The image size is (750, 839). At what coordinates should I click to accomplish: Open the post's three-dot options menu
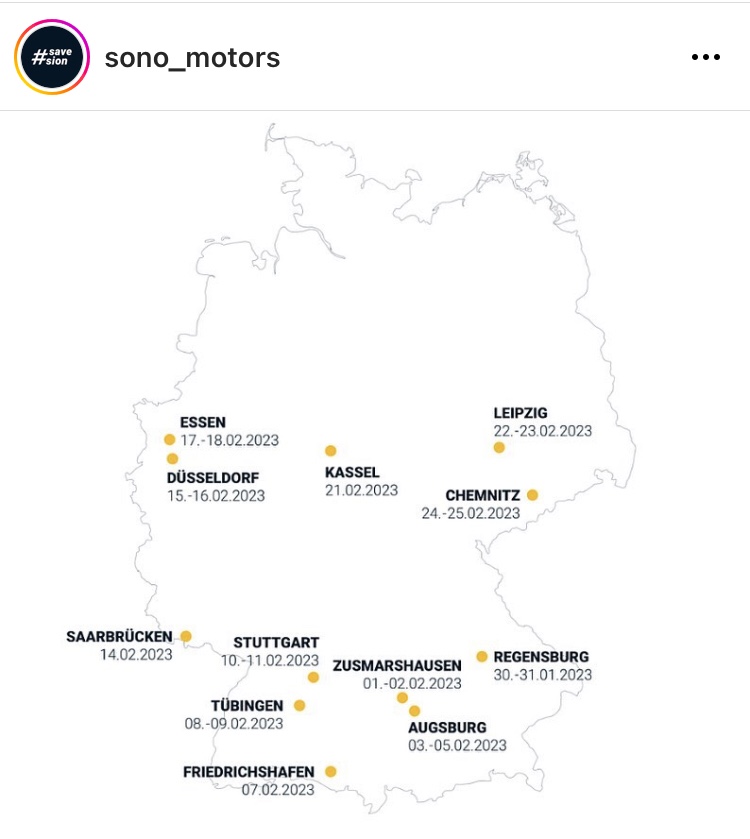(706, 57)
